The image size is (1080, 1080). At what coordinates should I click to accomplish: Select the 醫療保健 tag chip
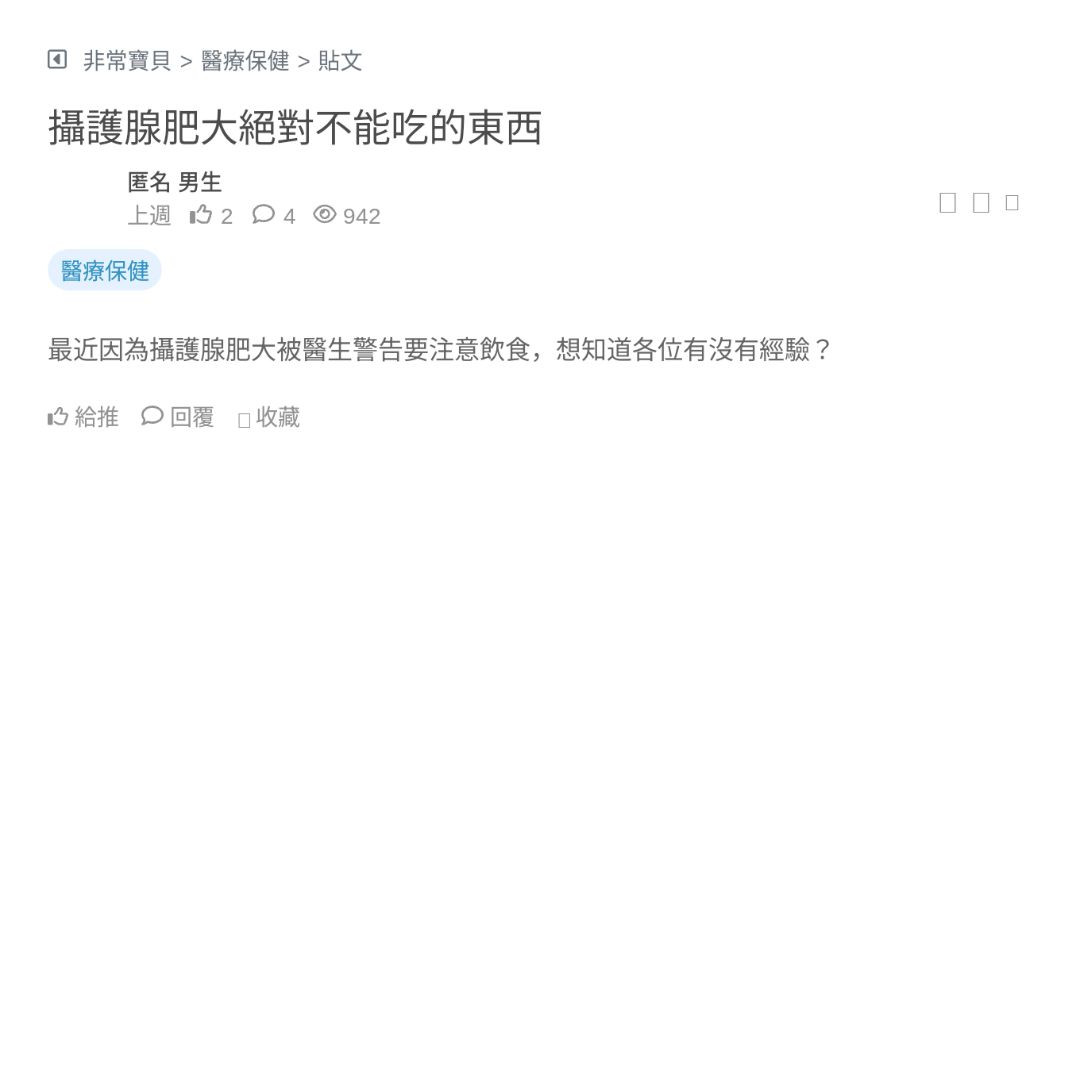[x=105, y=271]
